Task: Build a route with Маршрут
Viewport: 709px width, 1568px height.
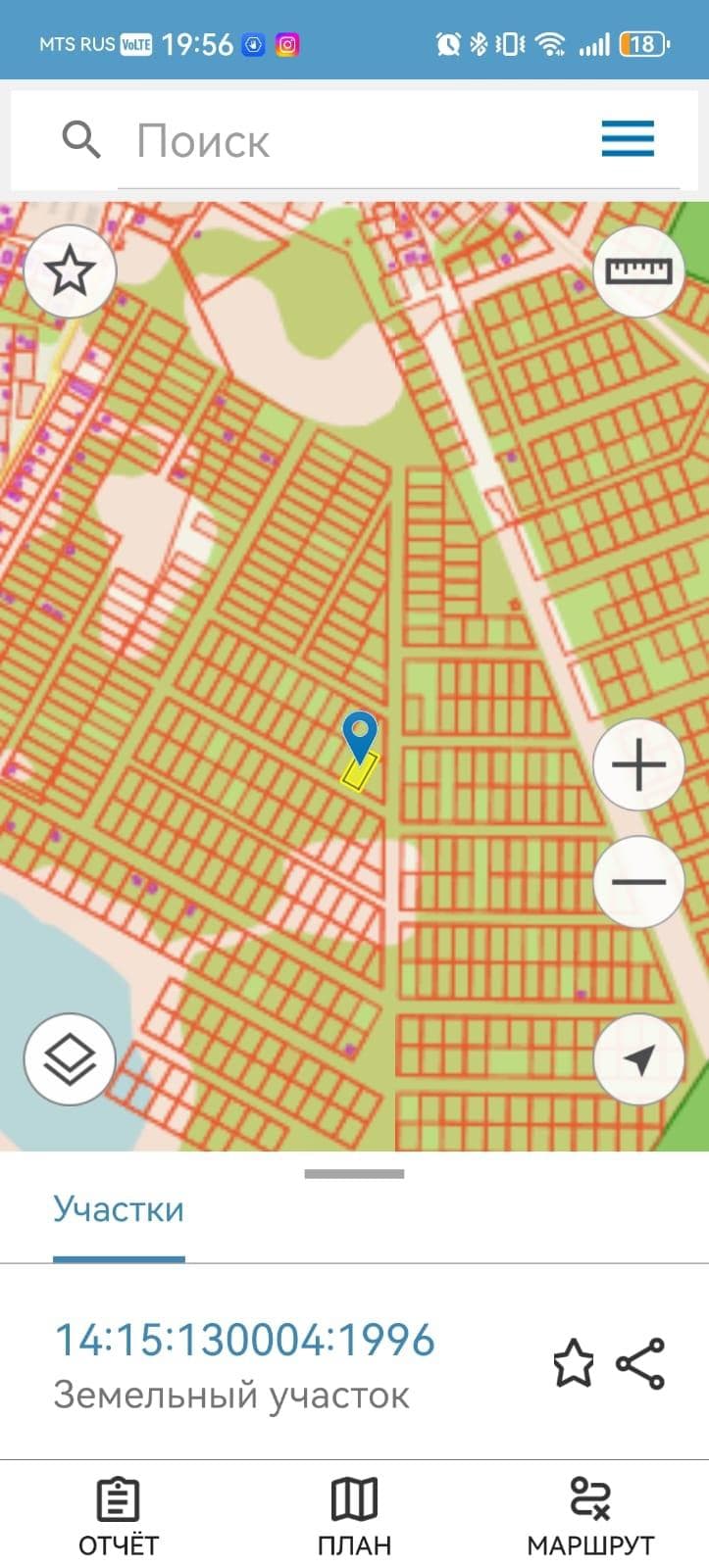Action: coord(590,1517)
